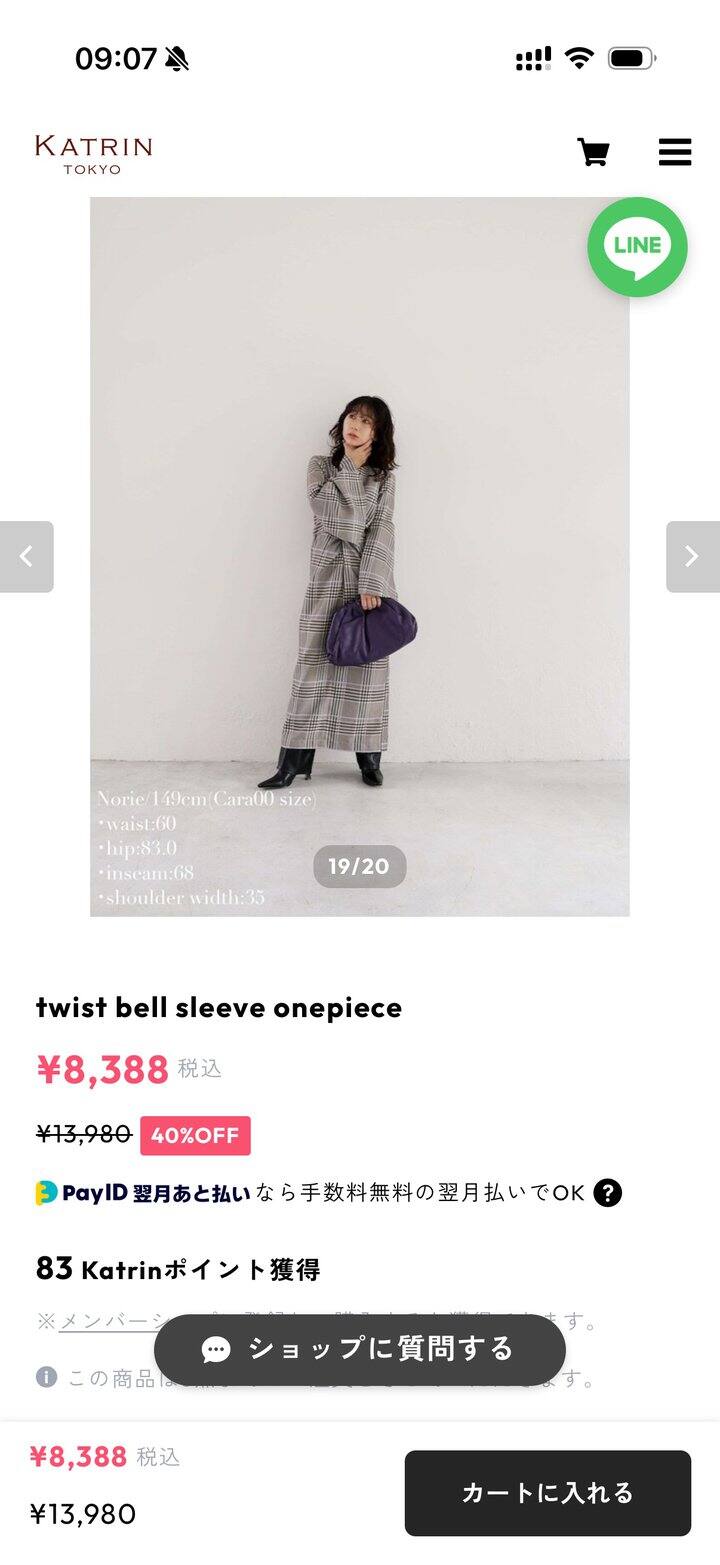Open the LINE chat bubble
720x1565 pixels.
coord(637,247)
